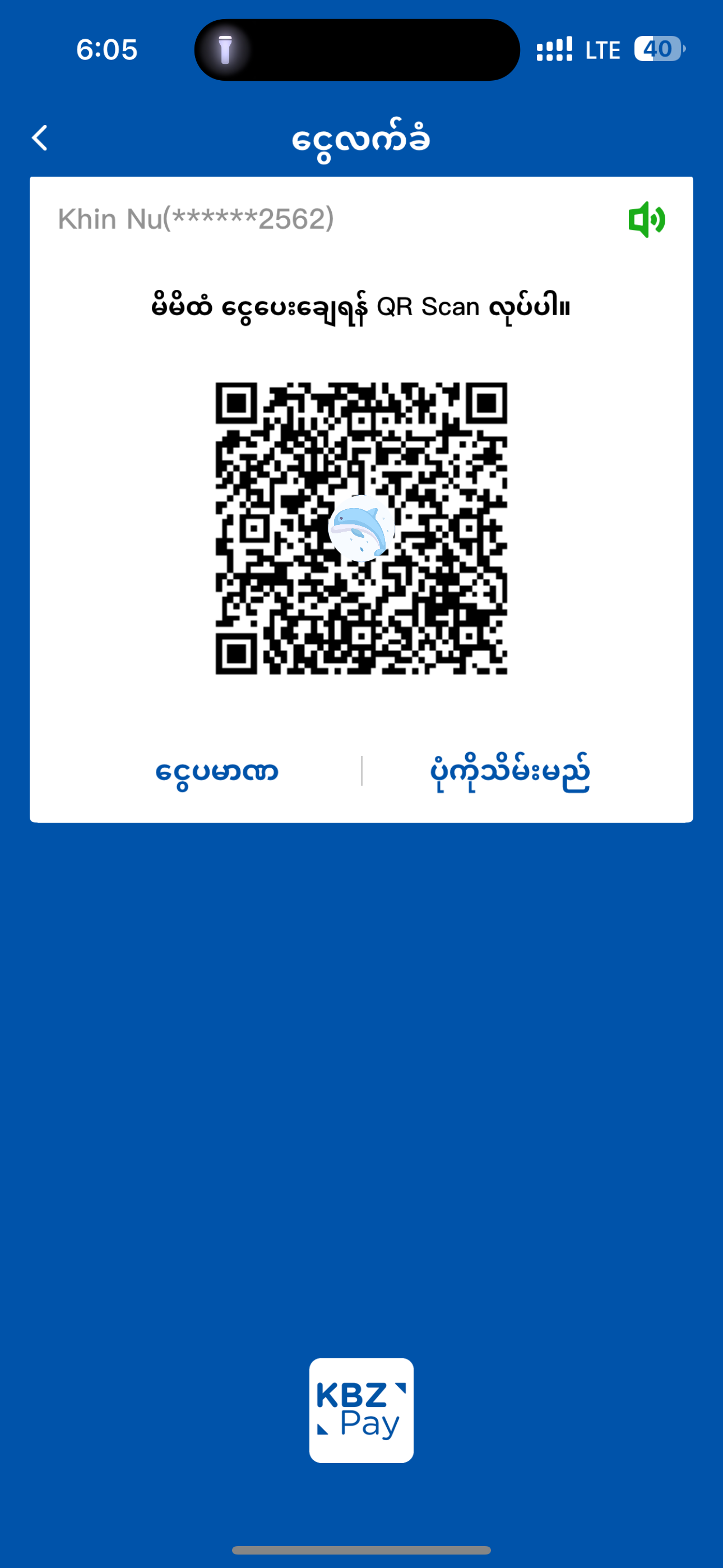Viewport: 723px width, 1568px height.
Task: Toggle the green speaker sound icon
Action: coord(646,220)
